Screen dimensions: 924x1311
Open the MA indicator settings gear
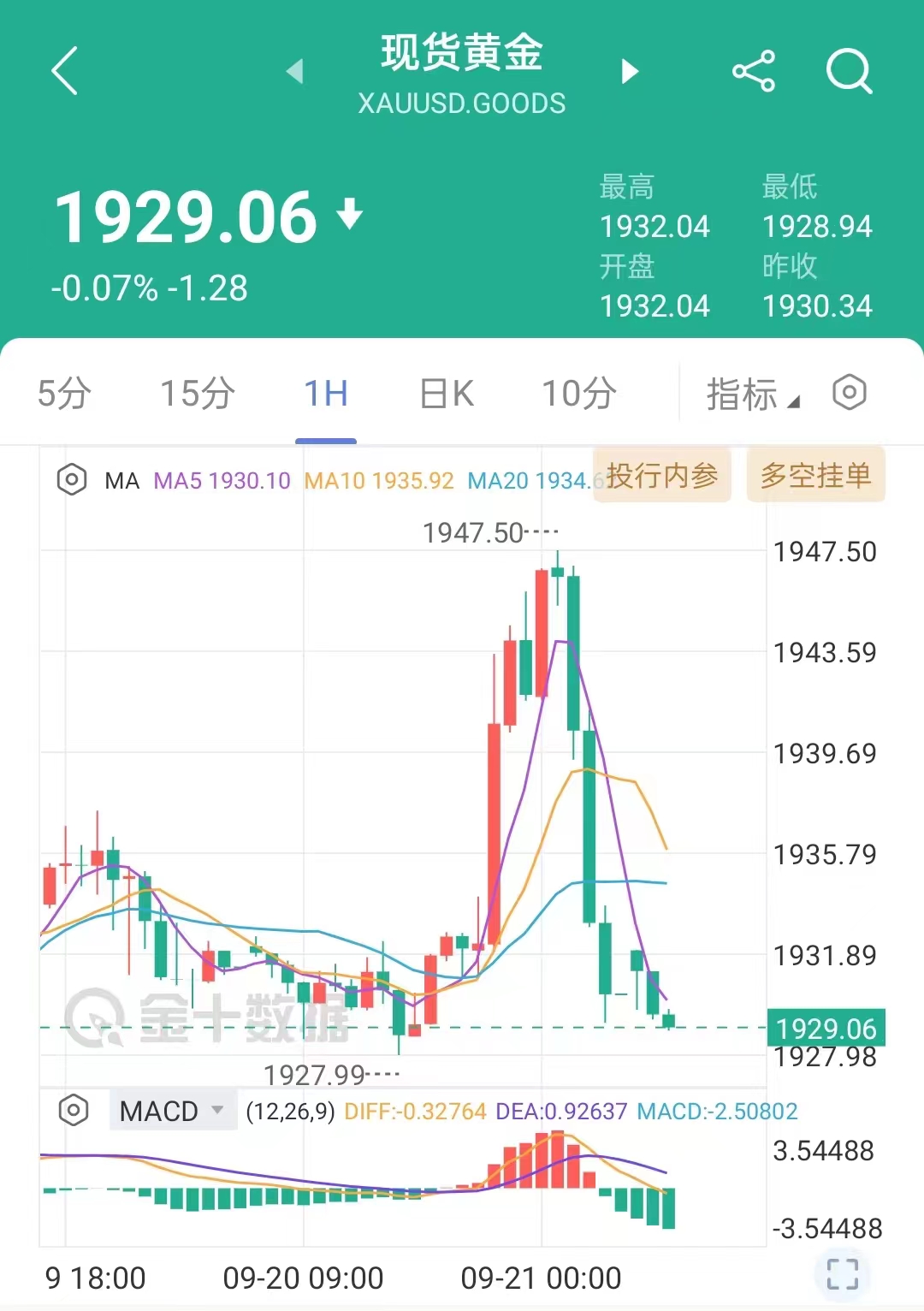pos(72,480)
